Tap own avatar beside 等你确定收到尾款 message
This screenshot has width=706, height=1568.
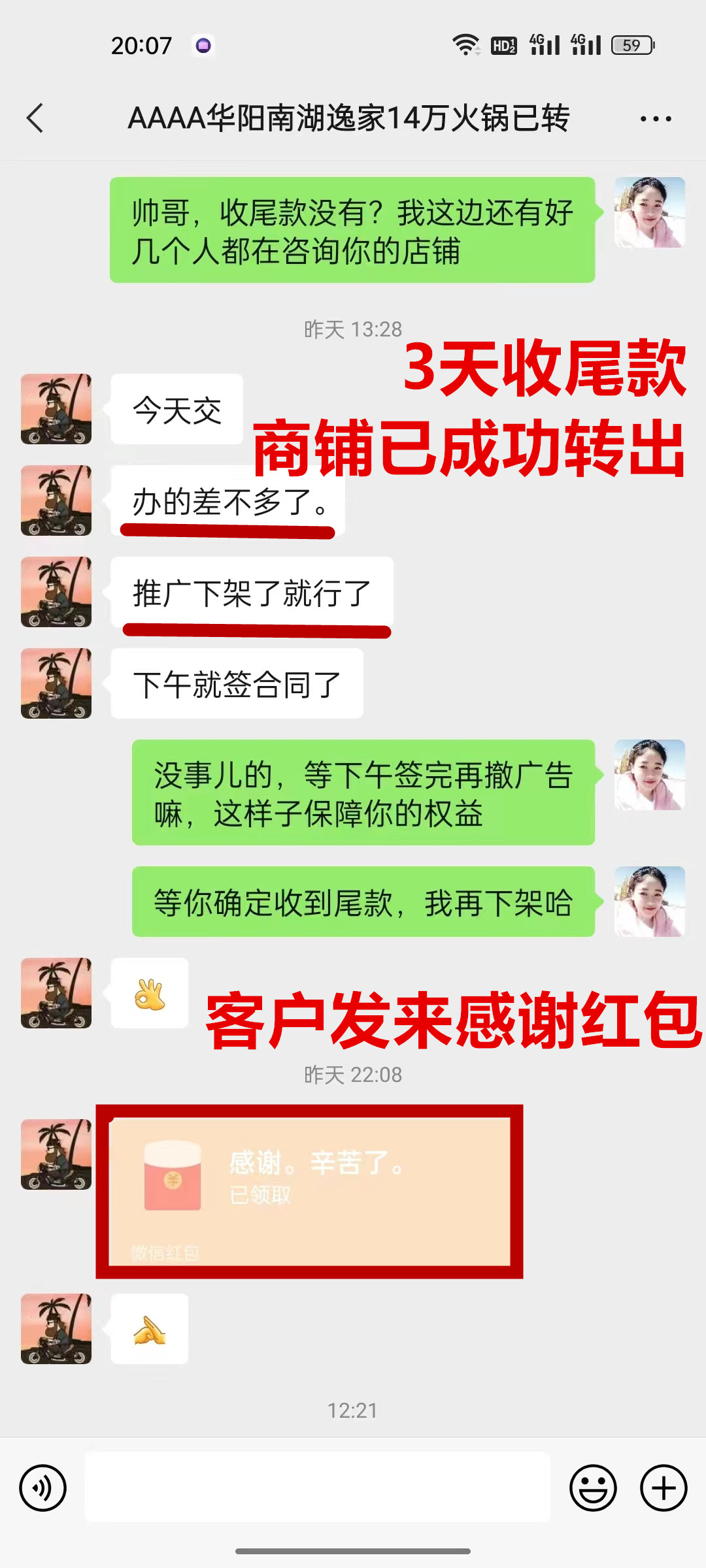click(649, 902)
